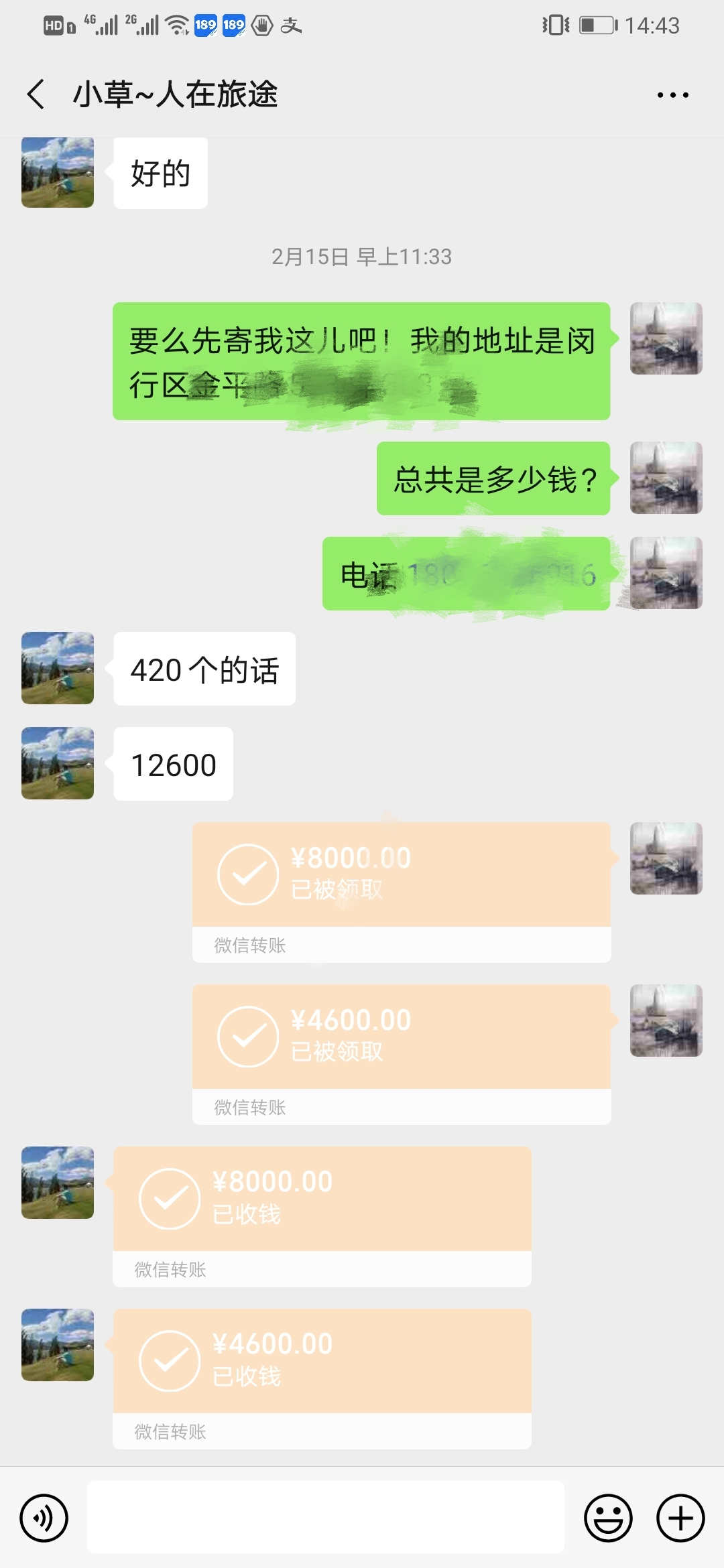Image resolution: width=724 pixels, height=1568 pixels.
Task: Open my avatar beside 总共是多少钱？ message
Action: coord(666,478)
